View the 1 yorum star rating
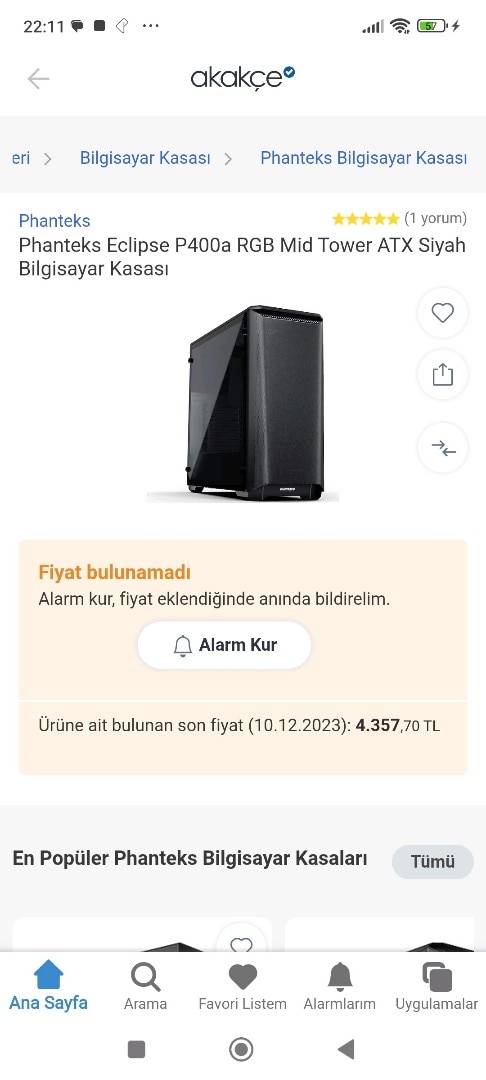The image size is (486, 1080). 399,219
